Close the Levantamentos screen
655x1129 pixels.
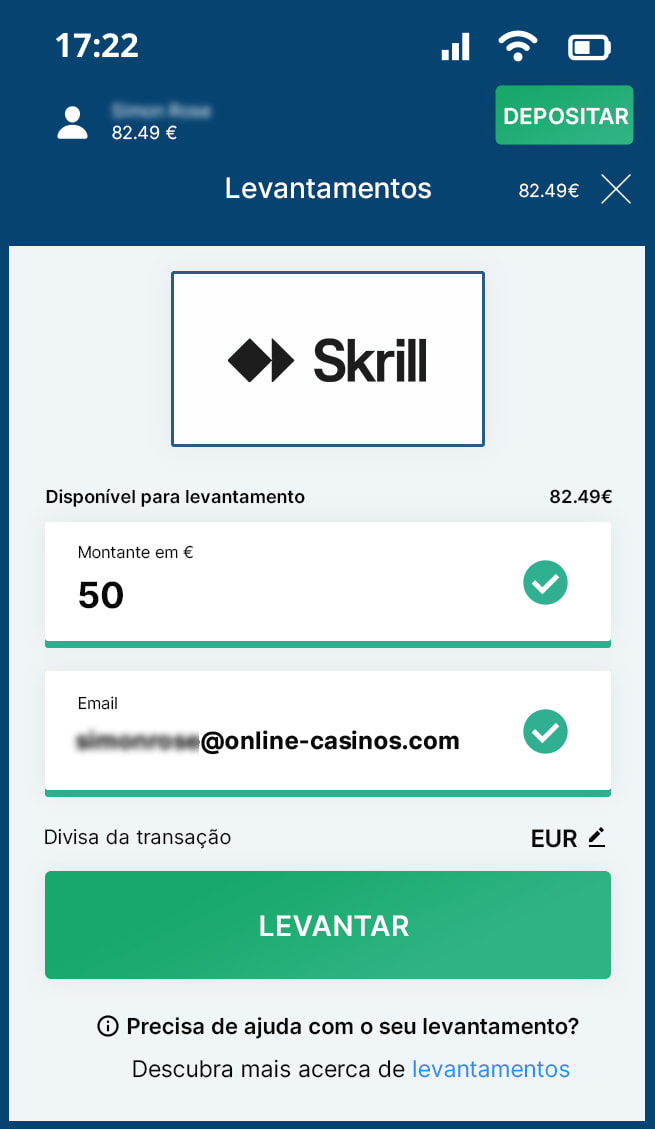click(x=615, y=189)
